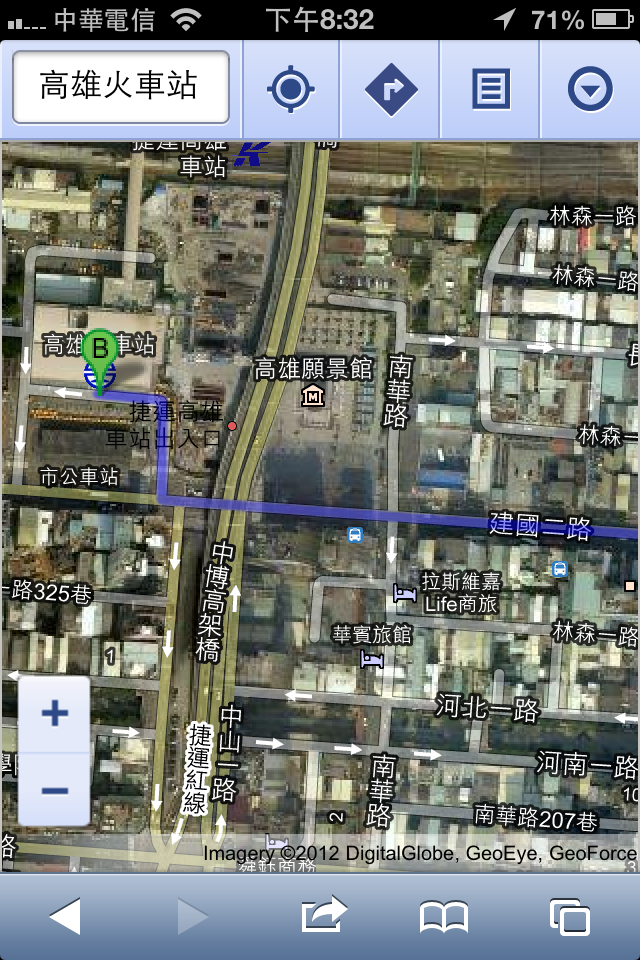Image resolution: width=640 pixels, height=960 pixels.
Task: Expand the dropdown menu in map toolbar
Action: [590, 91]
